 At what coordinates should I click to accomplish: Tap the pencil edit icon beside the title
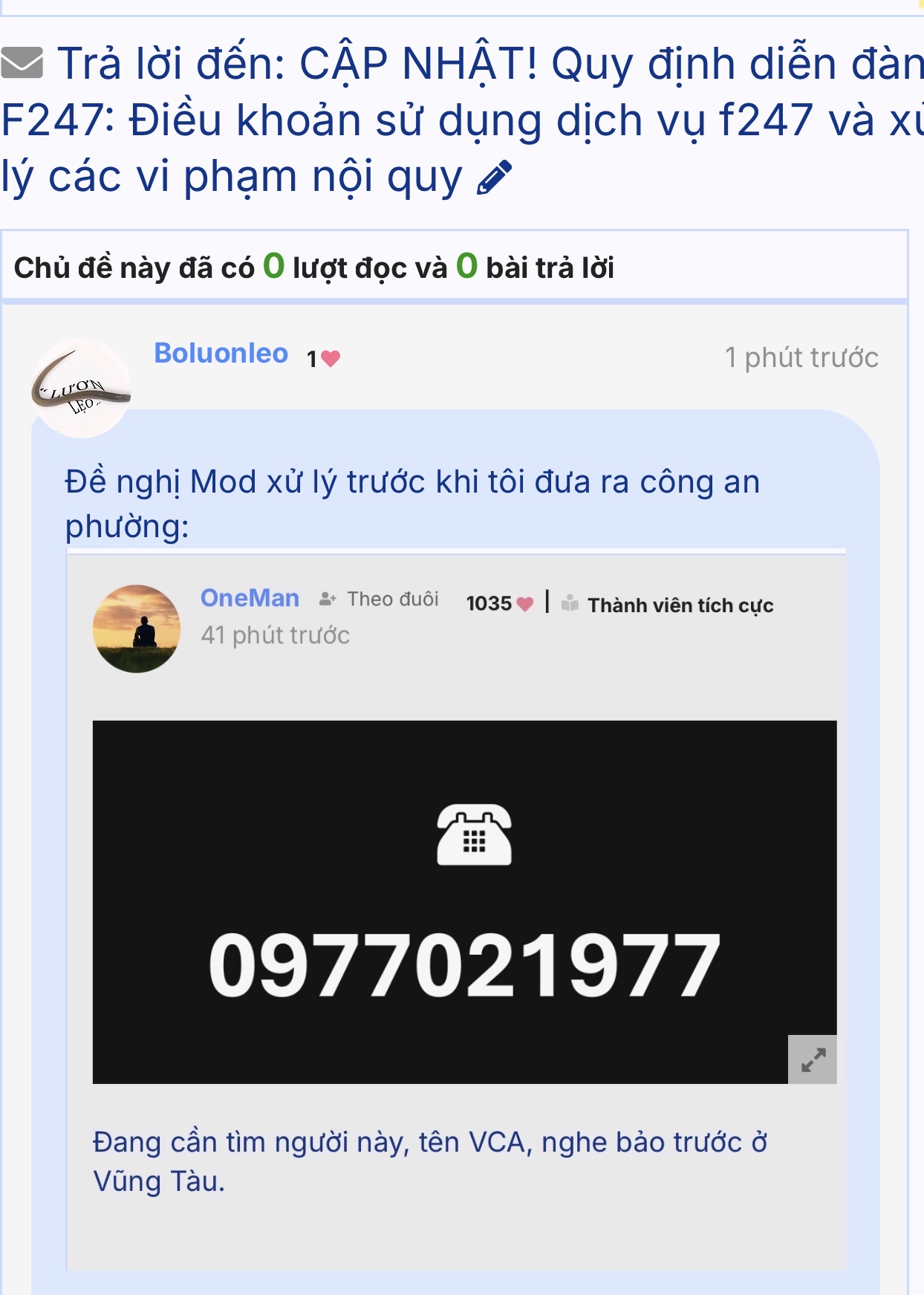pos(494,178)
